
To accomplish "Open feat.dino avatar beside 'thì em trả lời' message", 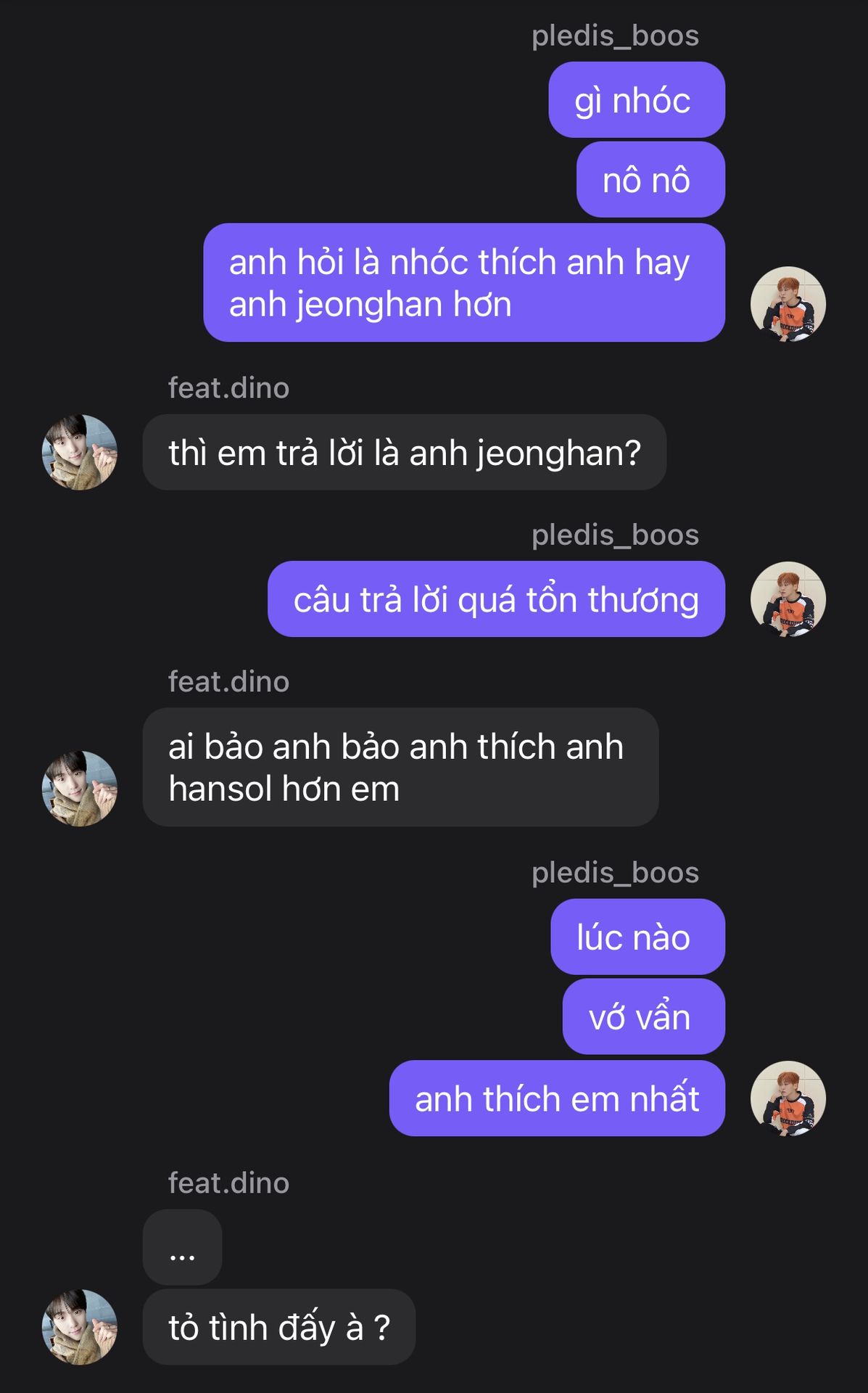I will (80, 452).
